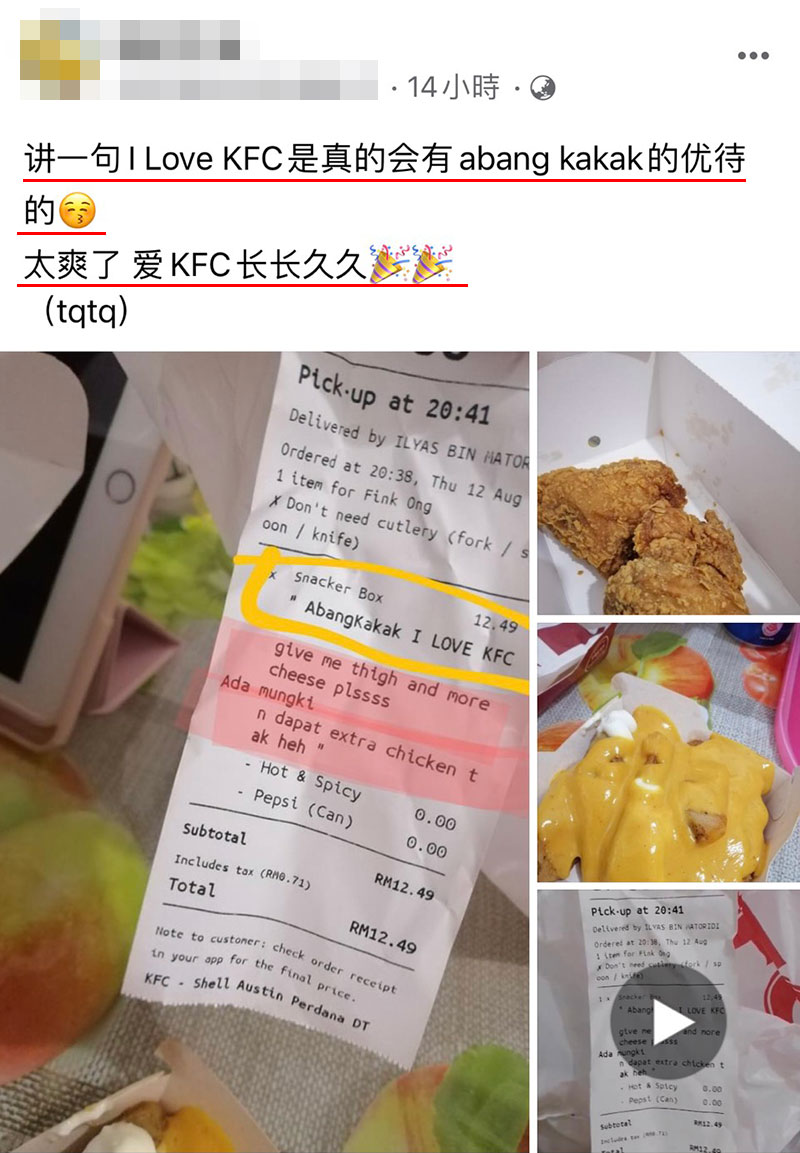The height and width of the screenshot is (1153, 800).
Task: Play the receipt video
Action: (x=668, y=1020)
